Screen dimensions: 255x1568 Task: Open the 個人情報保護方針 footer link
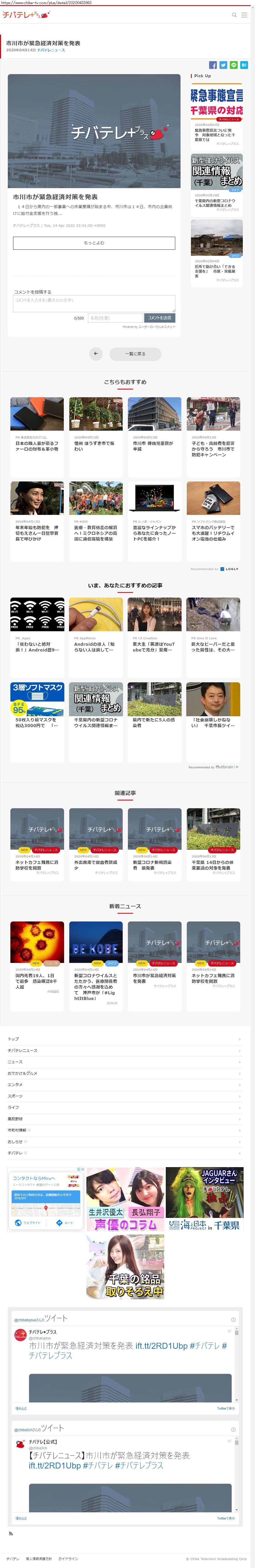tap(38, 1559)
